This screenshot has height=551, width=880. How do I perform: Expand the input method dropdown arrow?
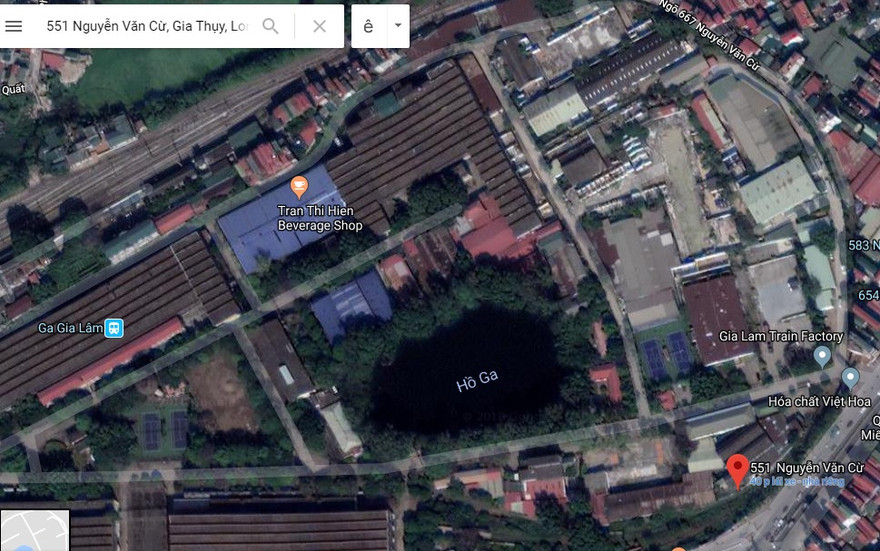click(x=397, y=26)
